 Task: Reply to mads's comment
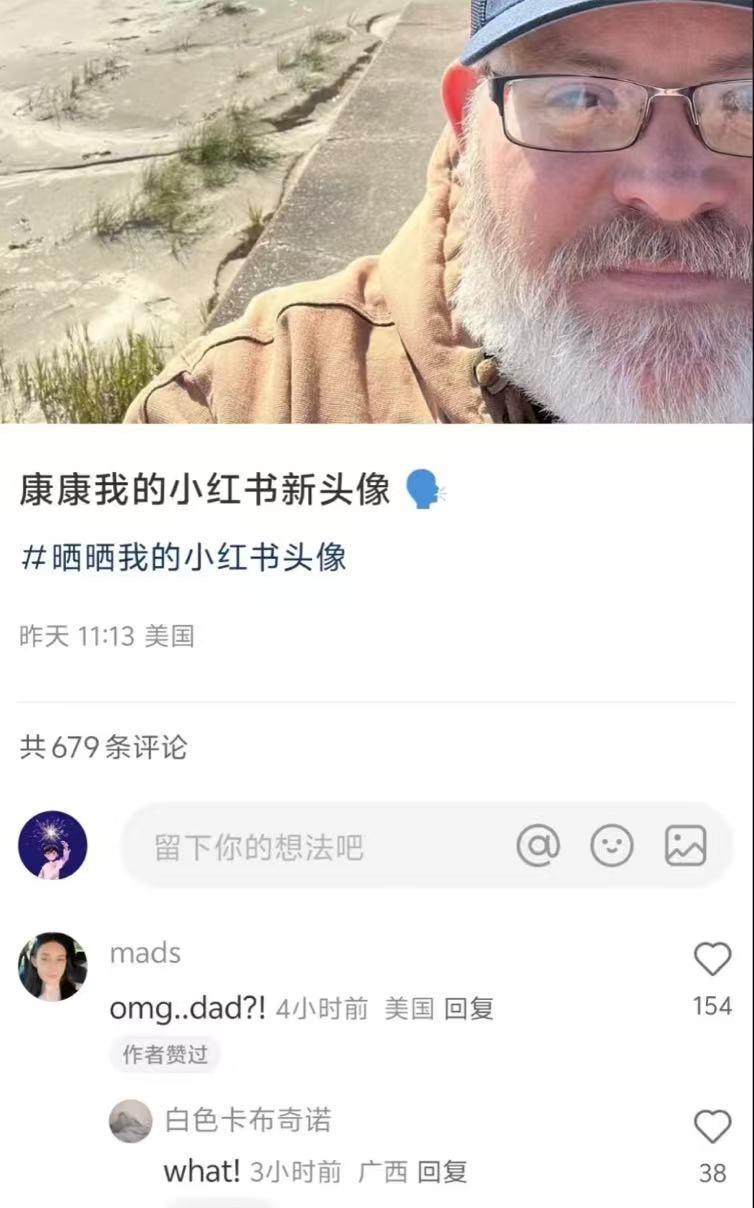469,1009
